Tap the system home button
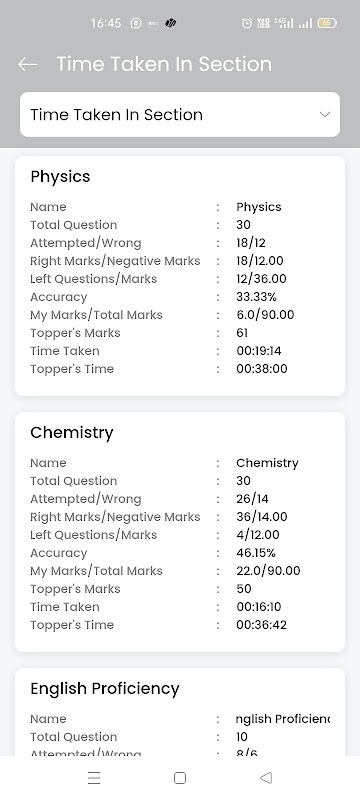This screenshot has height=800, width=360. 179,778
